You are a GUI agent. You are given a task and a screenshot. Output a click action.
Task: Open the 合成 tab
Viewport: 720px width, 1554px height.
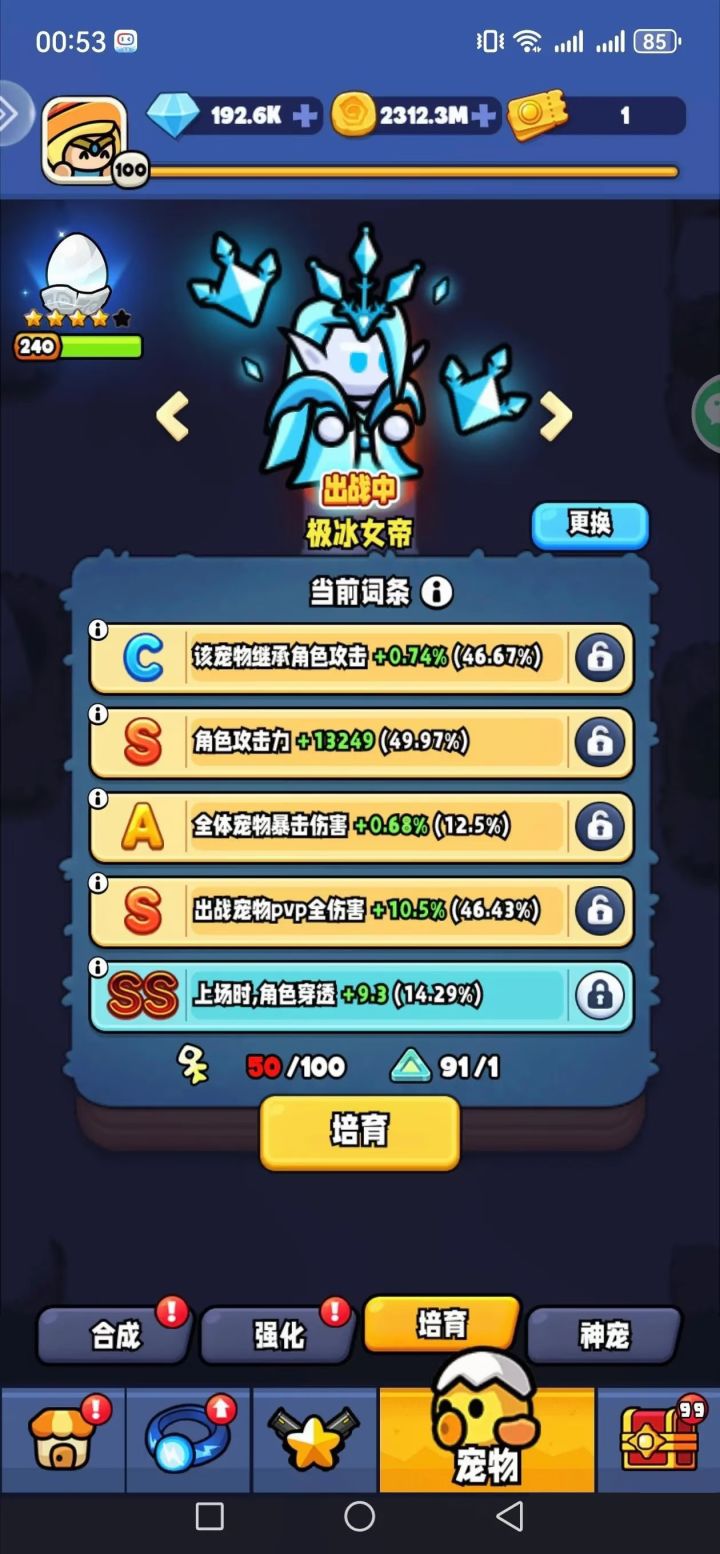pyautogui.click(x=112, y=1336)
